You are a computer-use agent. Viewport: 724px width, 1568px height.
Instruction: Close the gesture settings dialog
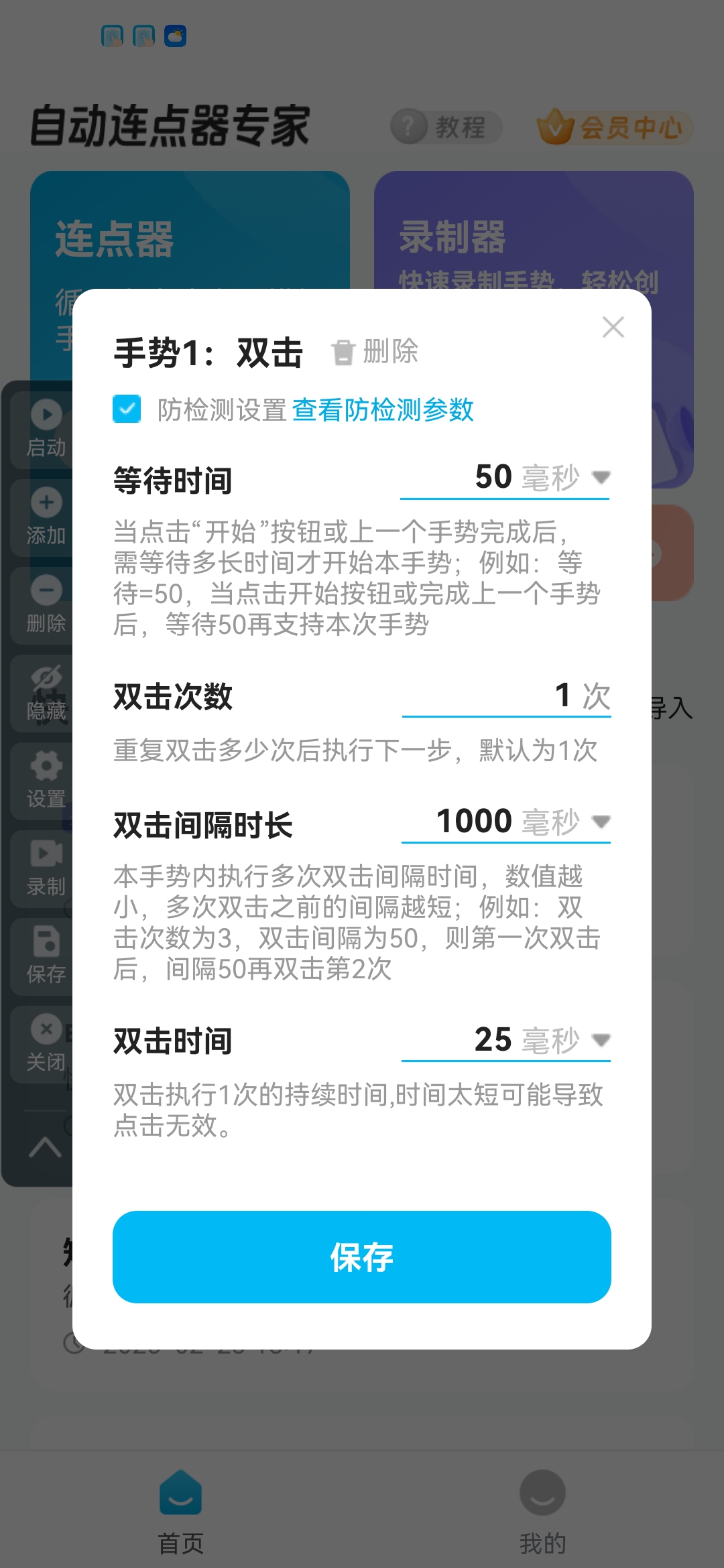613,327
